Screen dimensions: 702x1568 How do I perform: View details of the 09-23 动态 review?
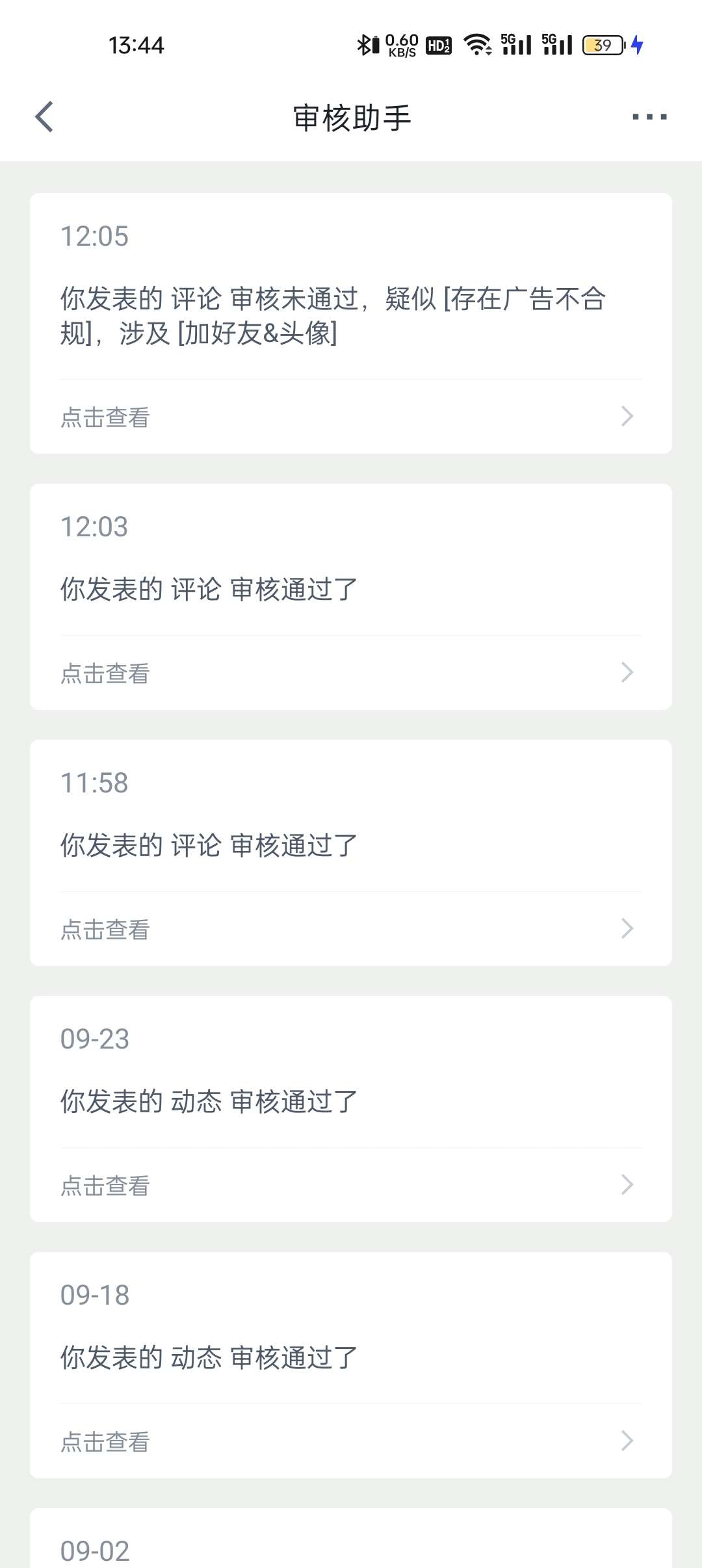point(351,1185)
